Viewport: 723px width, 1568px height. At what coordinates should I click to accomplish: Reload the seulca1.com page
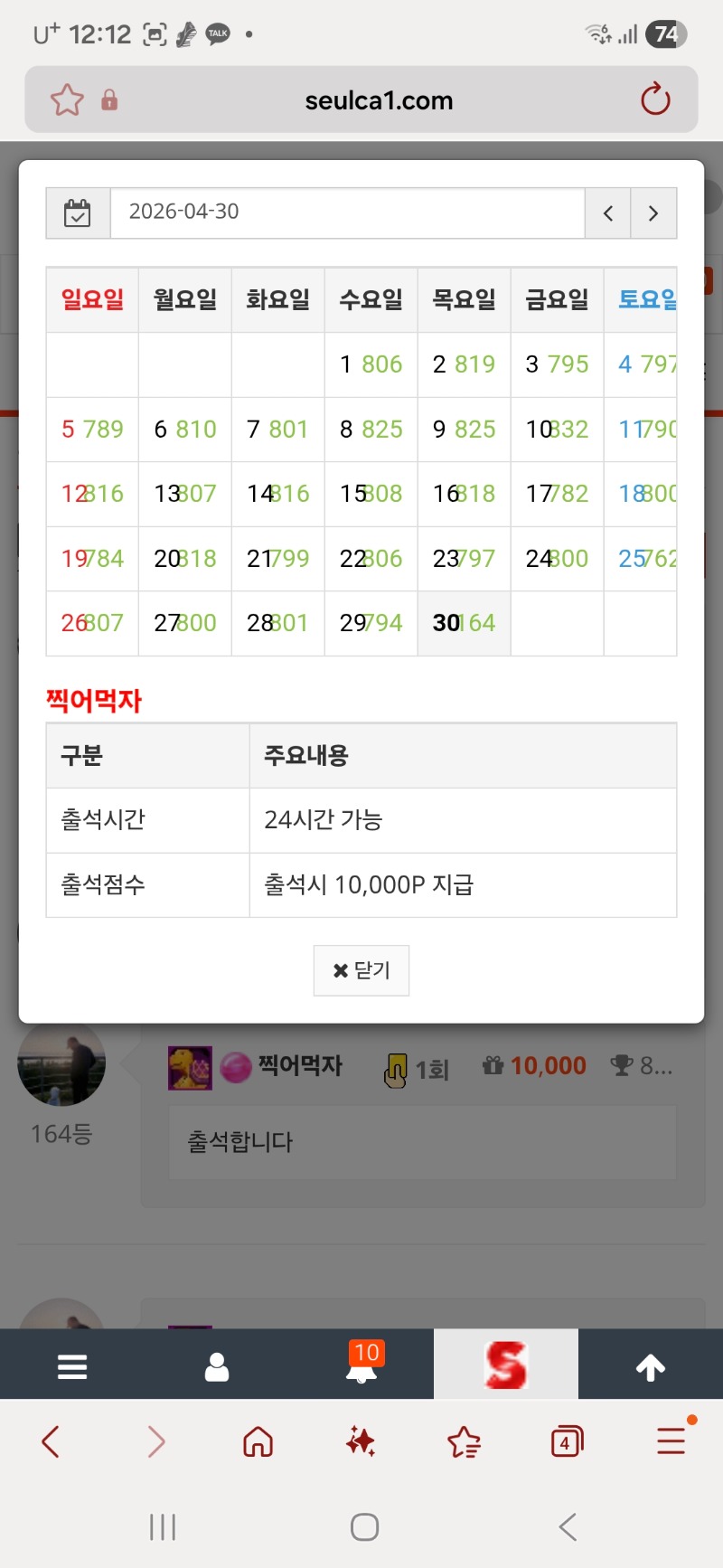tap(655, 99)
